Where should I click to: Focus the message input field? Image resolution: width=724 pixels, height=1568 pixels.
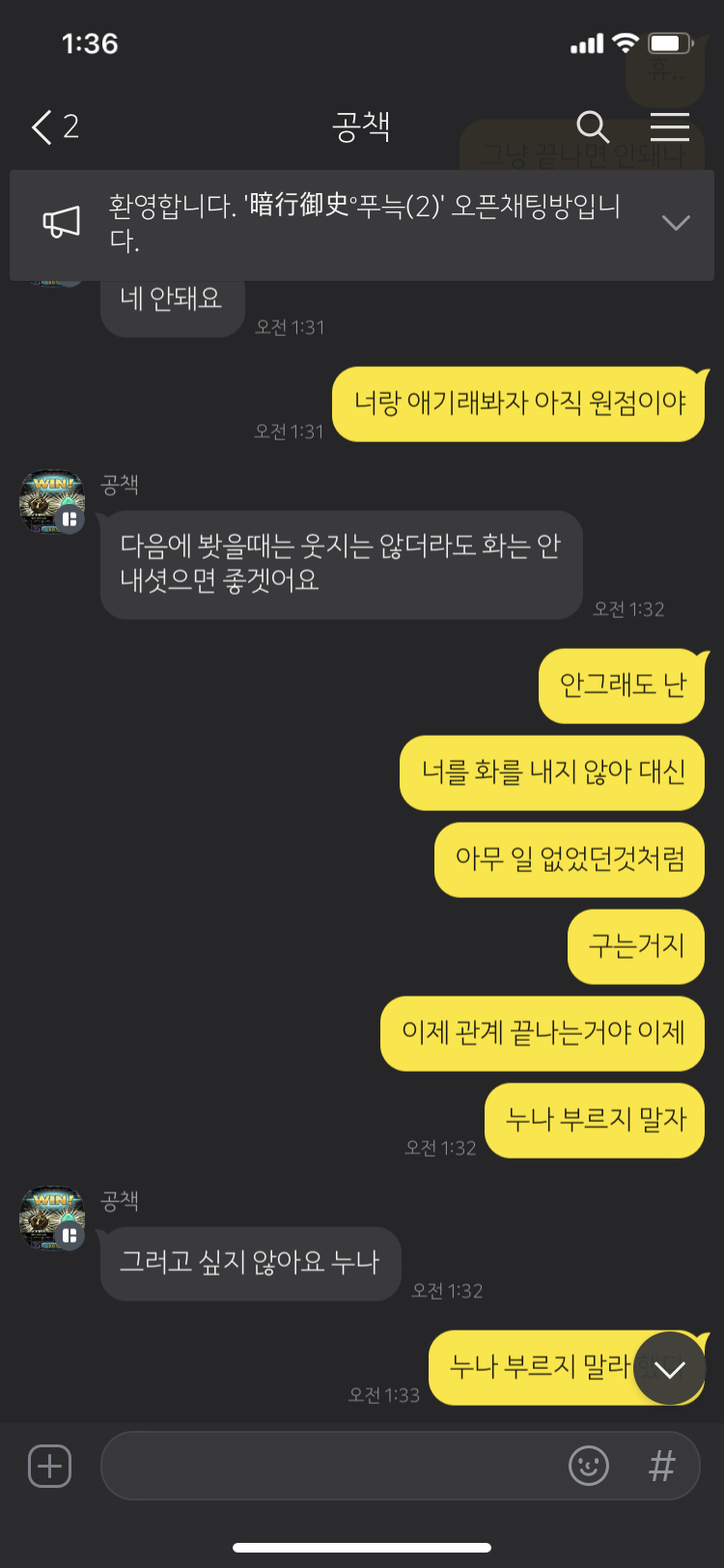click(328, 1466)
